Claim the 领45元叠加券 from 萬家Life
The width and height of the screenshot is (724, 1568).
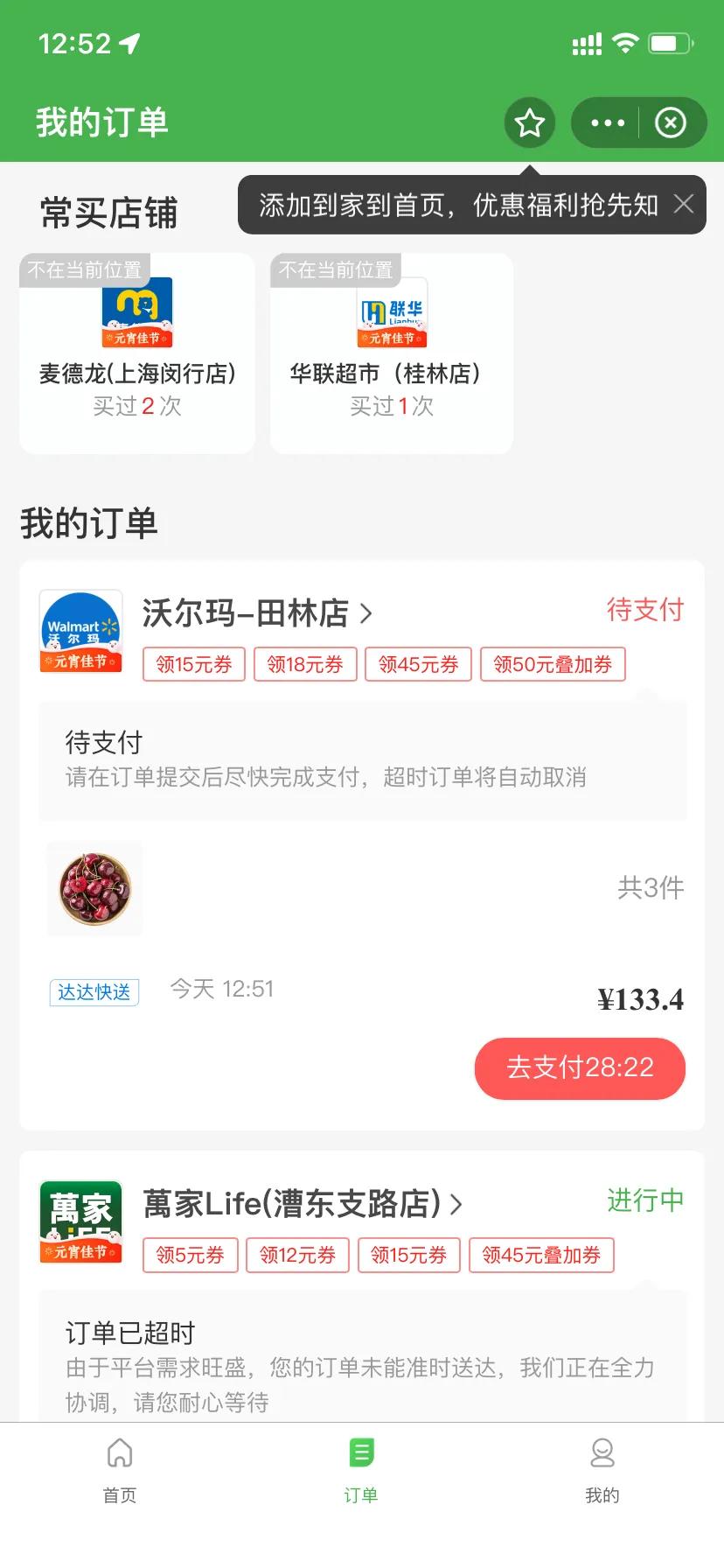541,1255
